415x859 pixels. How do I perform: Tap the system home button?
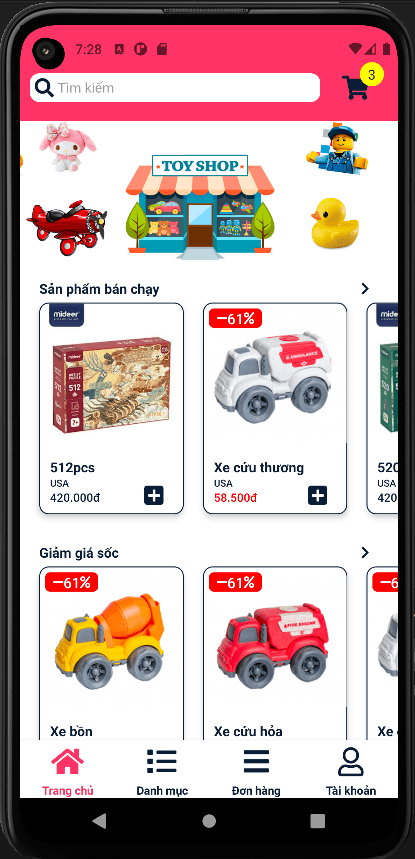pos(209,821)
